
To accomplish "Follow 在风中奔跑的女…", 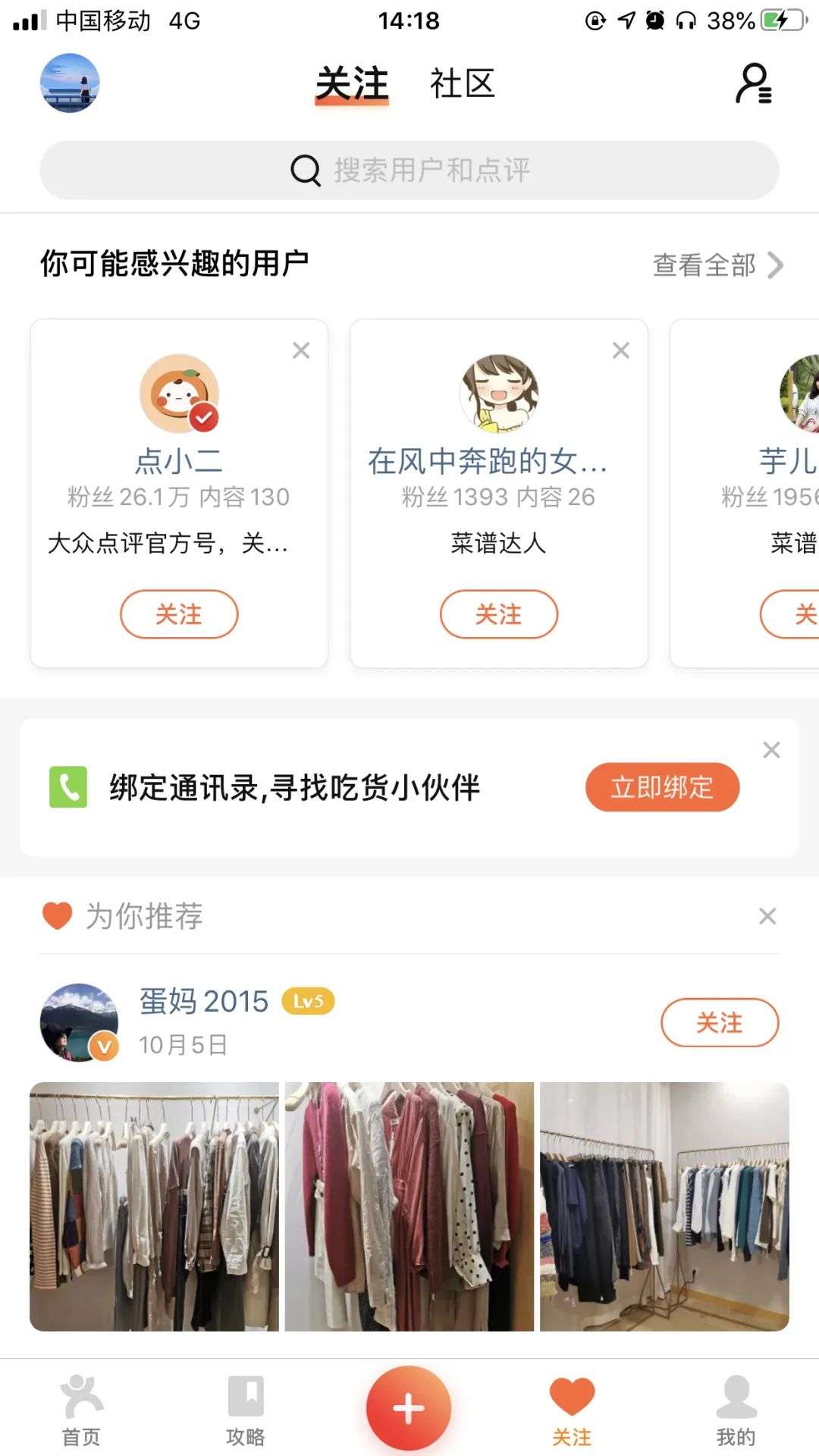I will pos(499,613).
